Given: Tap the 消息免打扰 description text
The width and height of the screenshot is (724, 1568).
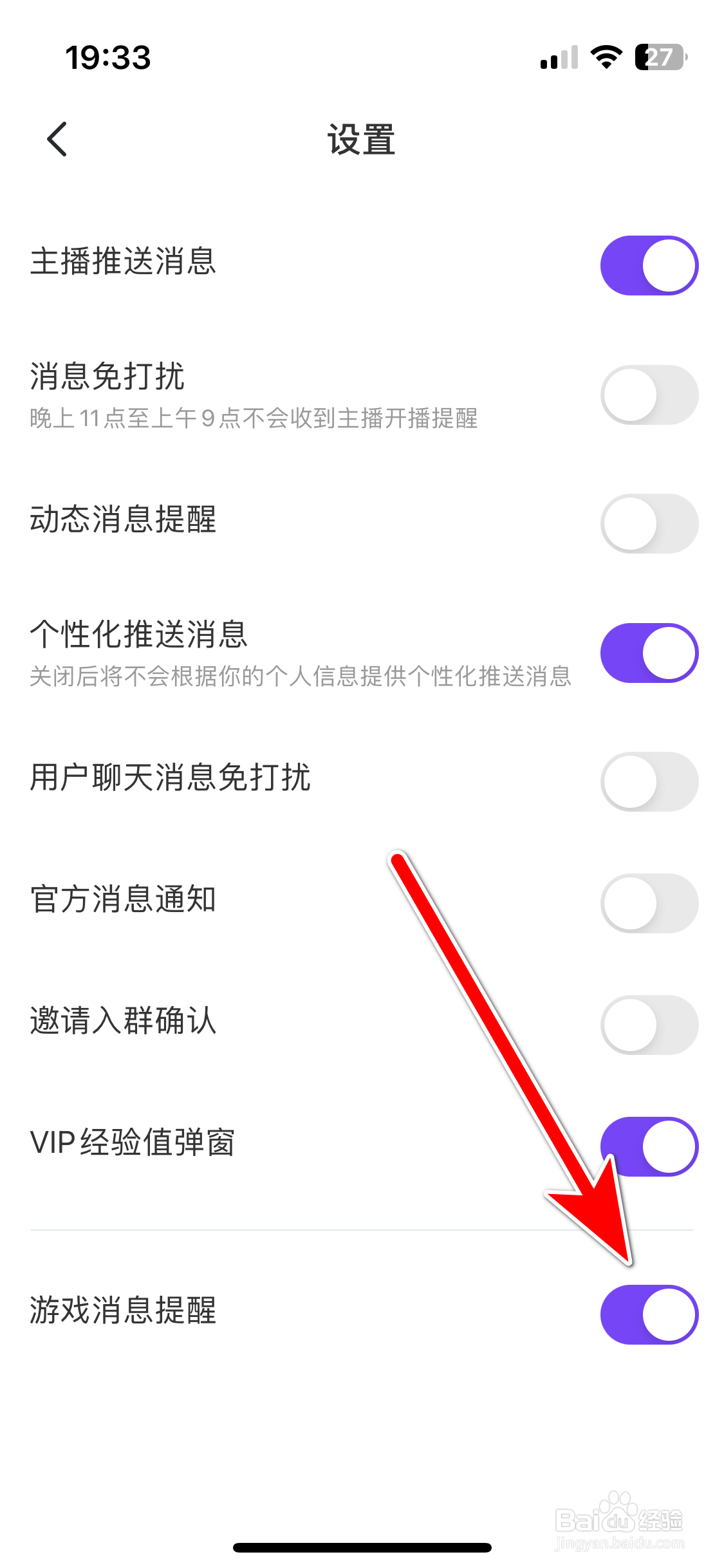Looking at the screenshot, I should (x=255, y=420).
